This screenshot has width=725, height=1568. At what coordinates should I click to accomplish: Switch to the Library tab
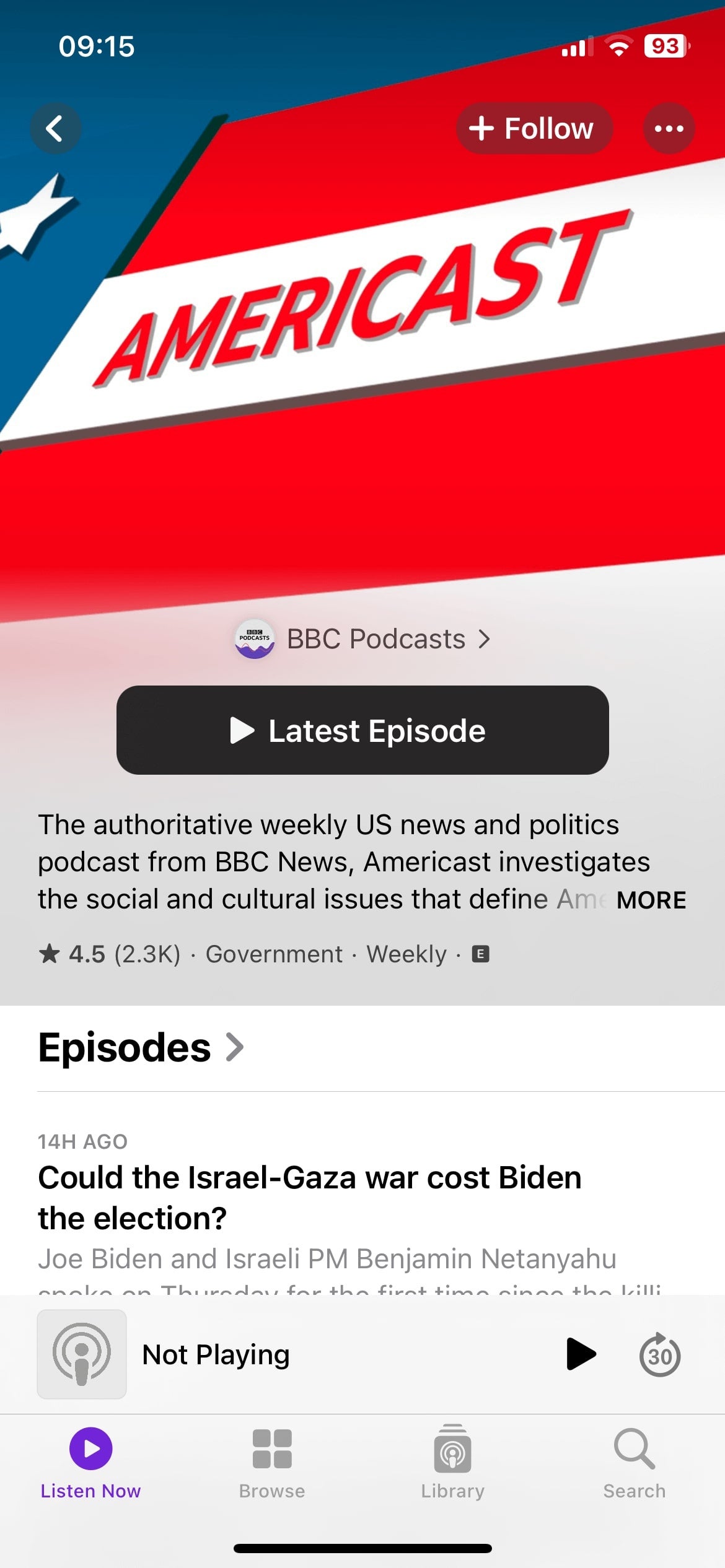click(453, 1463)
